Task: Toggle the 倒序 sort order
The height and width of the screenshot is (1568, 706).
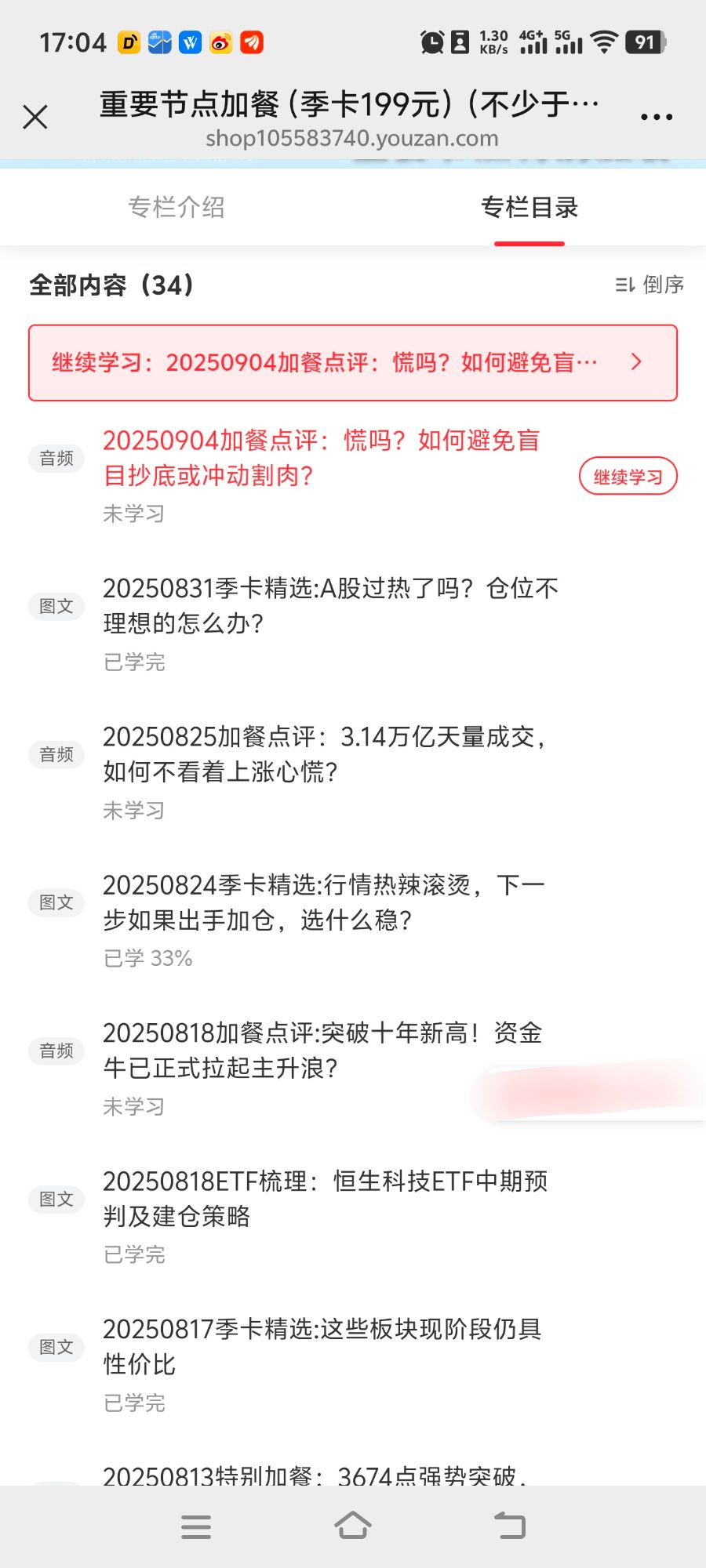Action: click(x=650, y=285)
